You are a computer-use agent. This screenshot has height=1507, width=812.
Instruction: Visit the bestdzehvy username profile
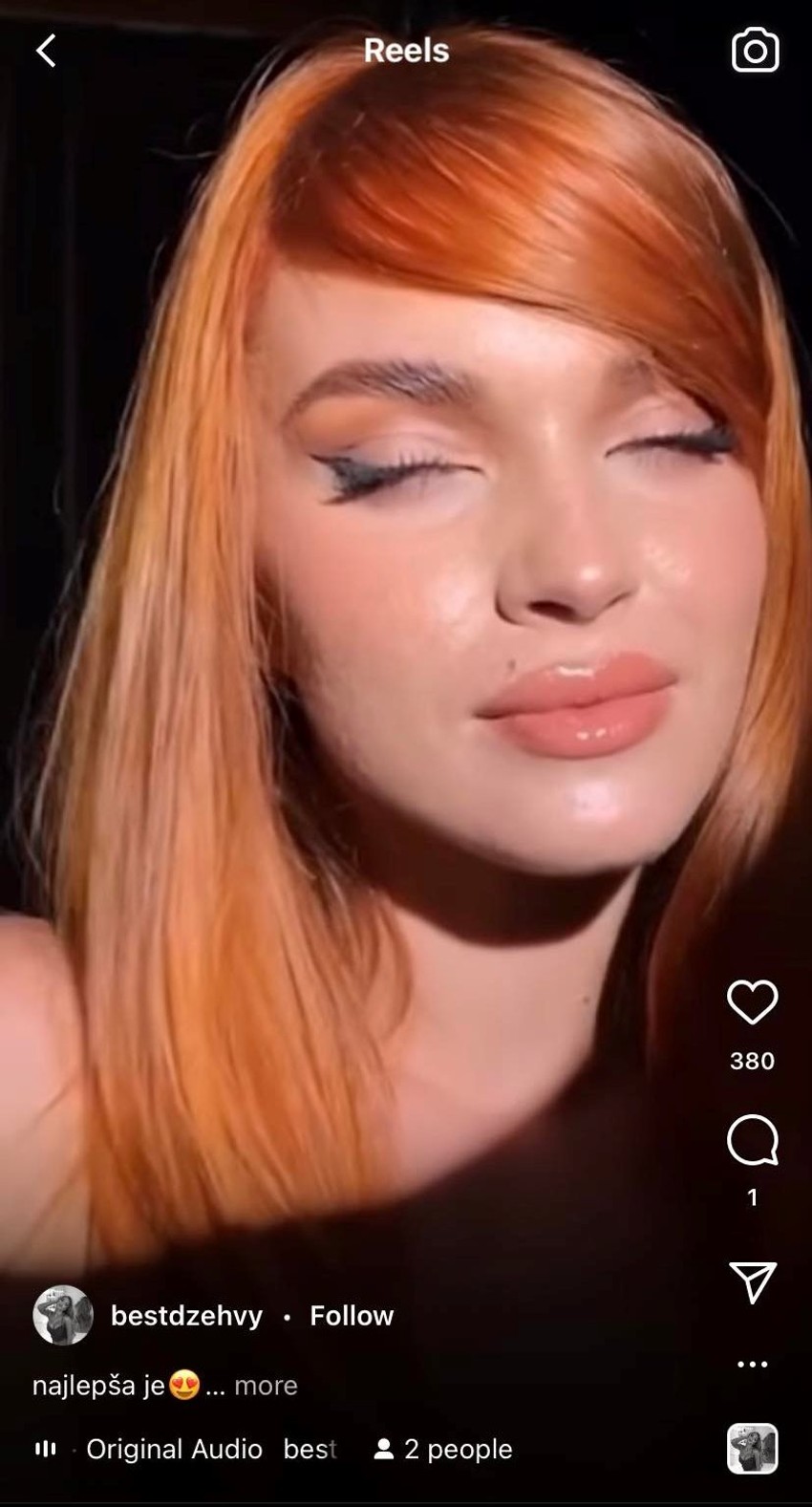point(186,1316)
